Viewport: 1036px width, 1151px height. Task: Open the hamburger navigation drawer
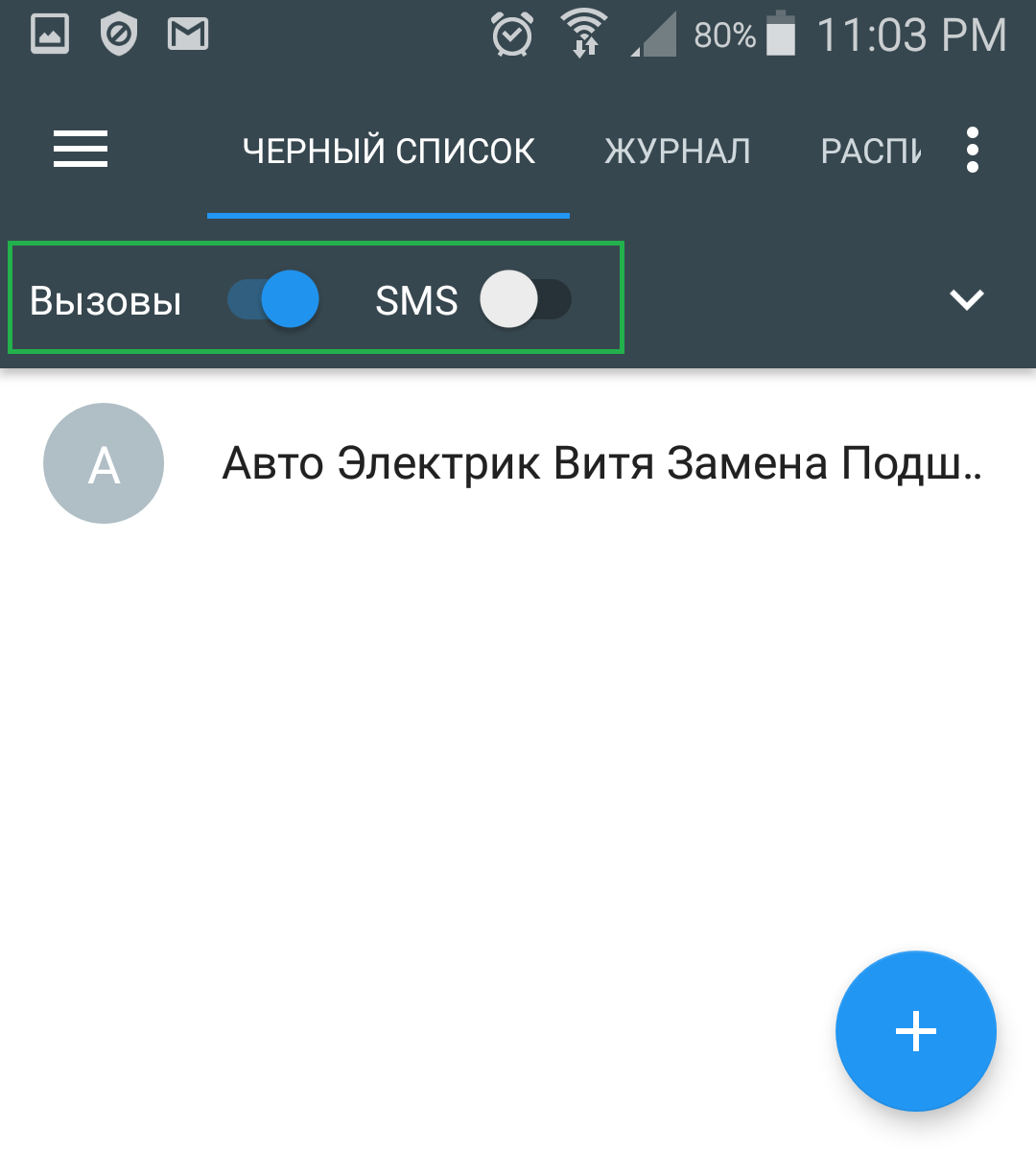81,150
